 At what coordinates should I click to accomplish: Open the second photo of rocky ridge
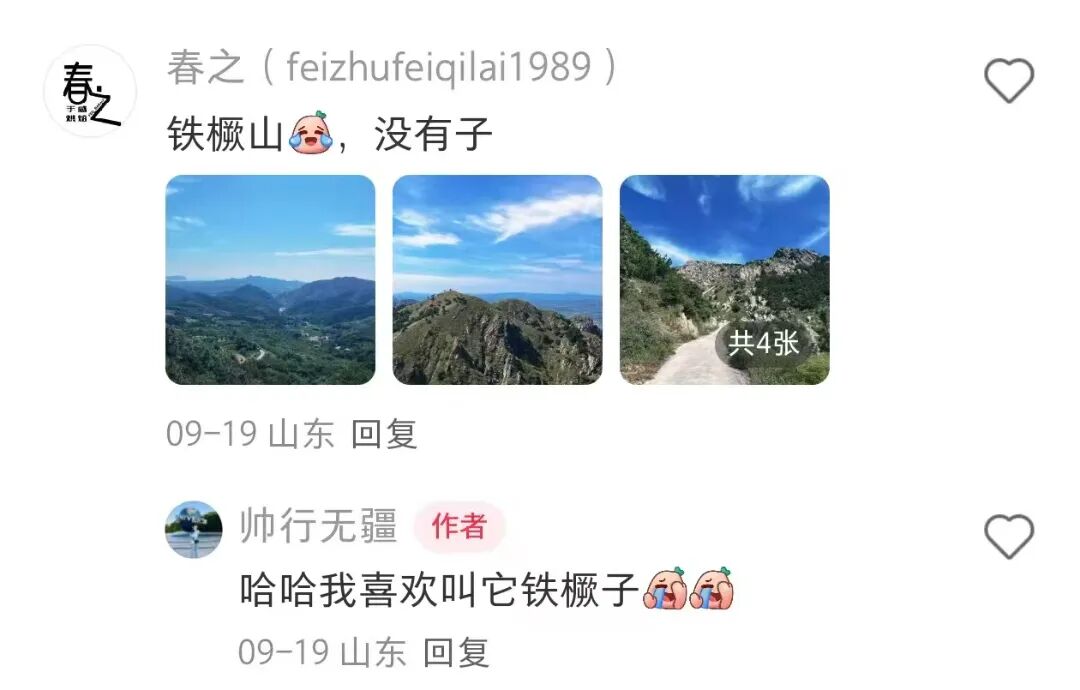497,280
